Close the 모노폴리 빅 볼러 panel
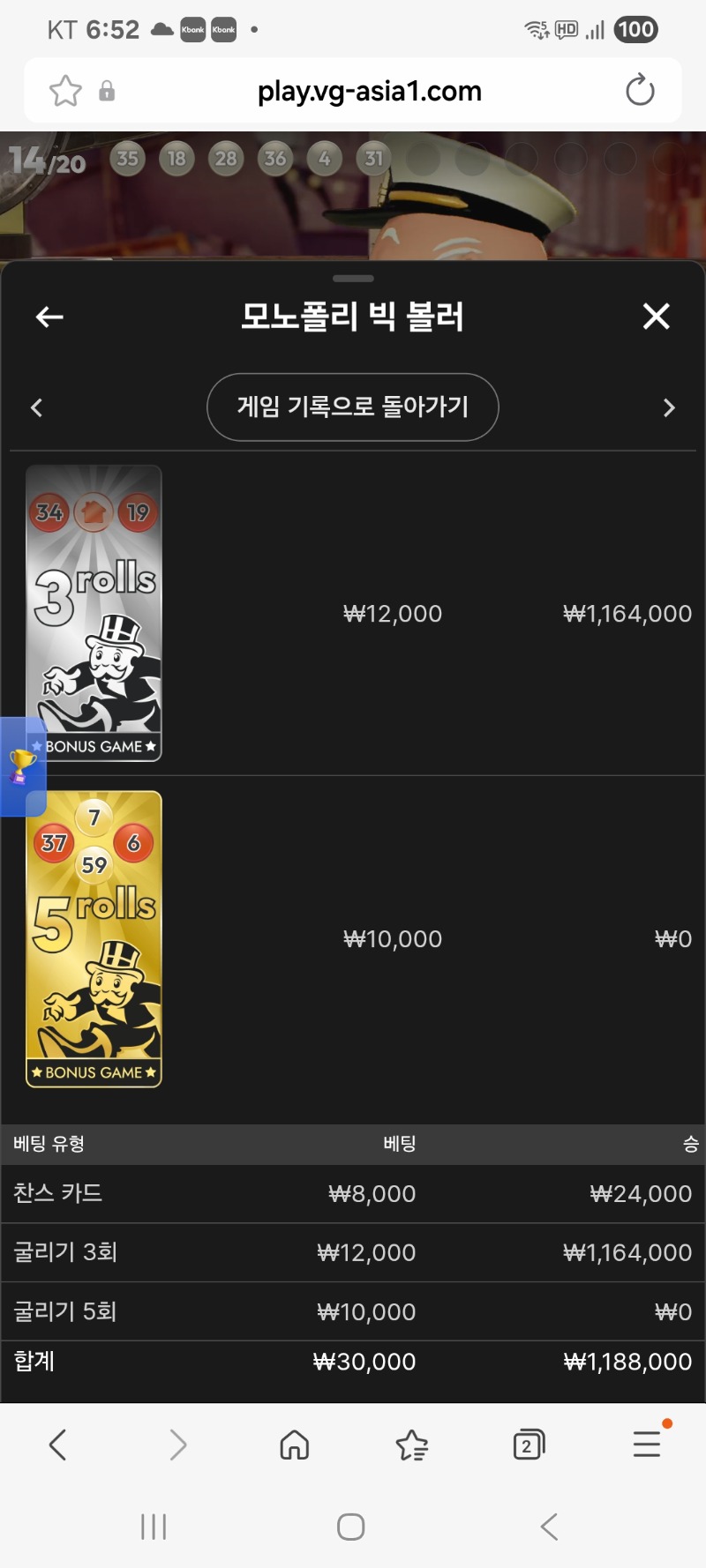 coord(656,316)
